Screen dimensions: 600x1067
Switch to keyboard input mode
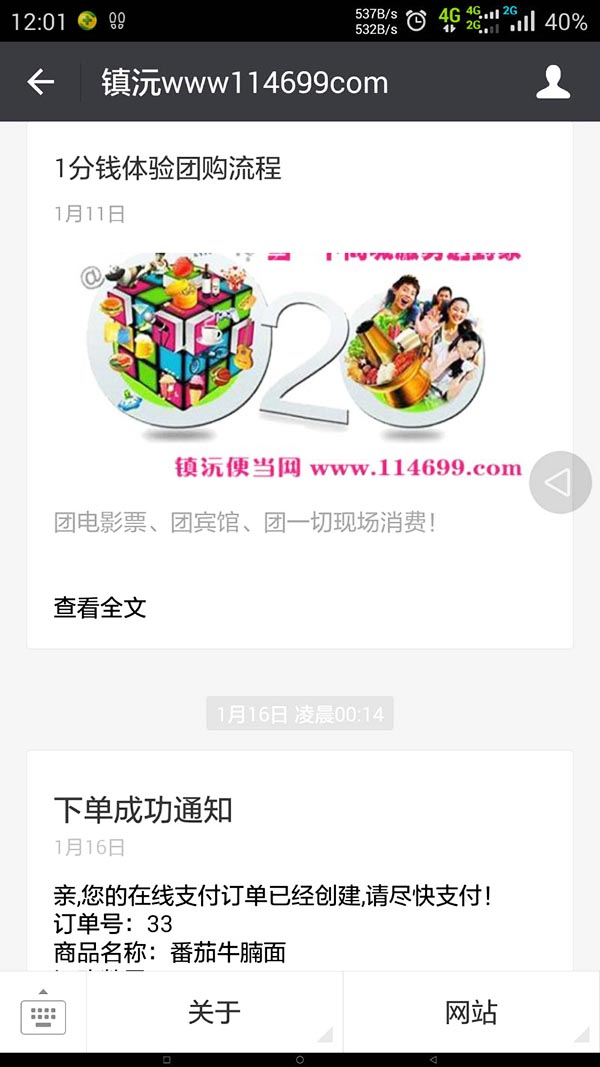pyautogui.click(x=43, y=1012)
